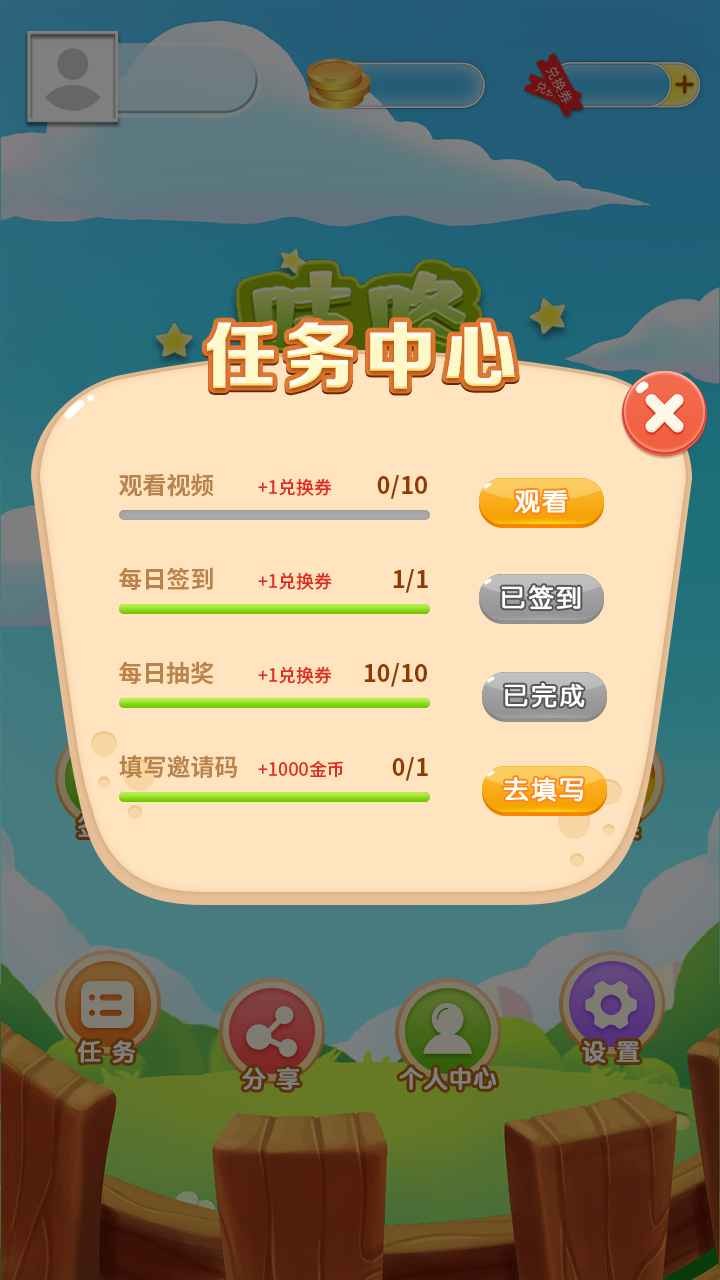This screenshot has height=1280, width=720.
Task: Add more tickets with plus icon
Action: point(684,85)
